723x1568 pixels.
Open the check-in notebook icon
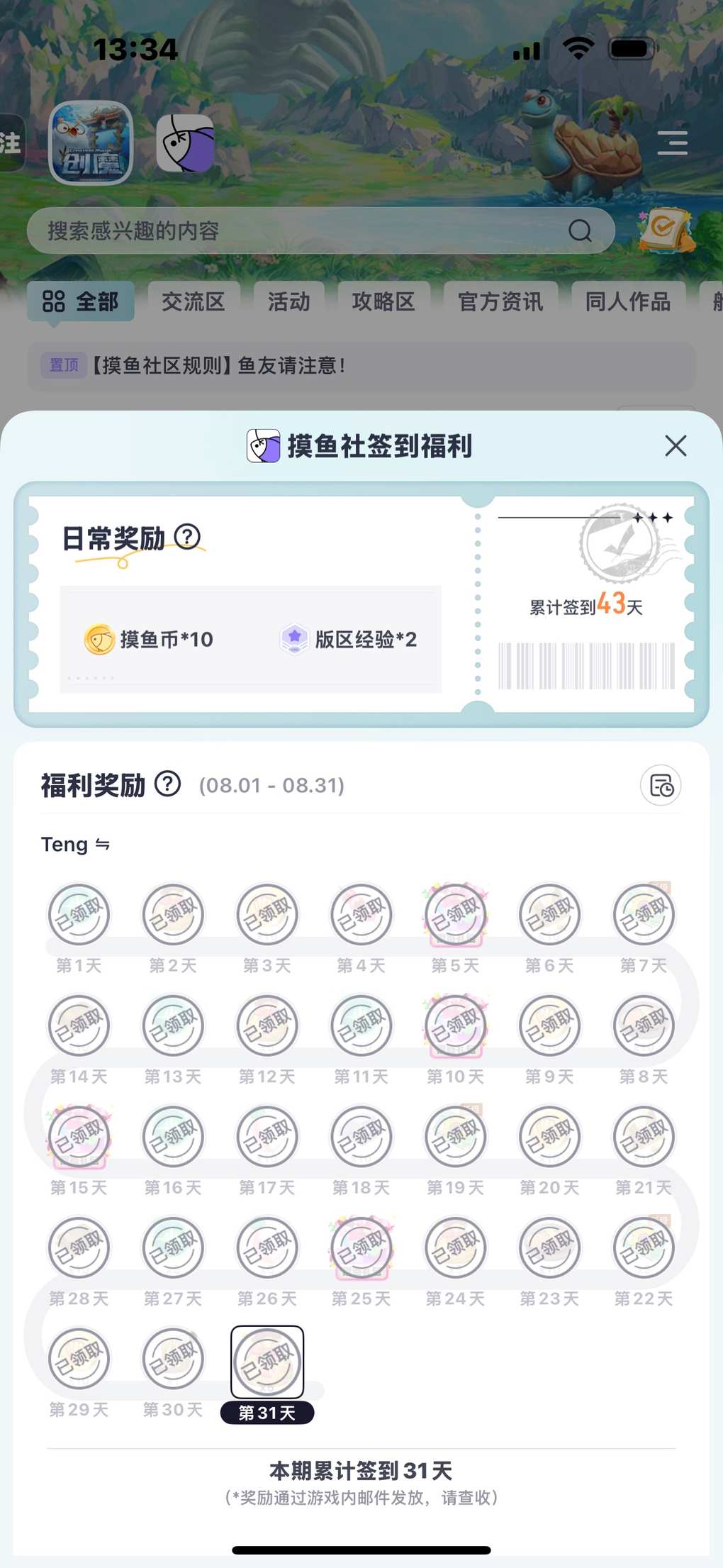665,230
